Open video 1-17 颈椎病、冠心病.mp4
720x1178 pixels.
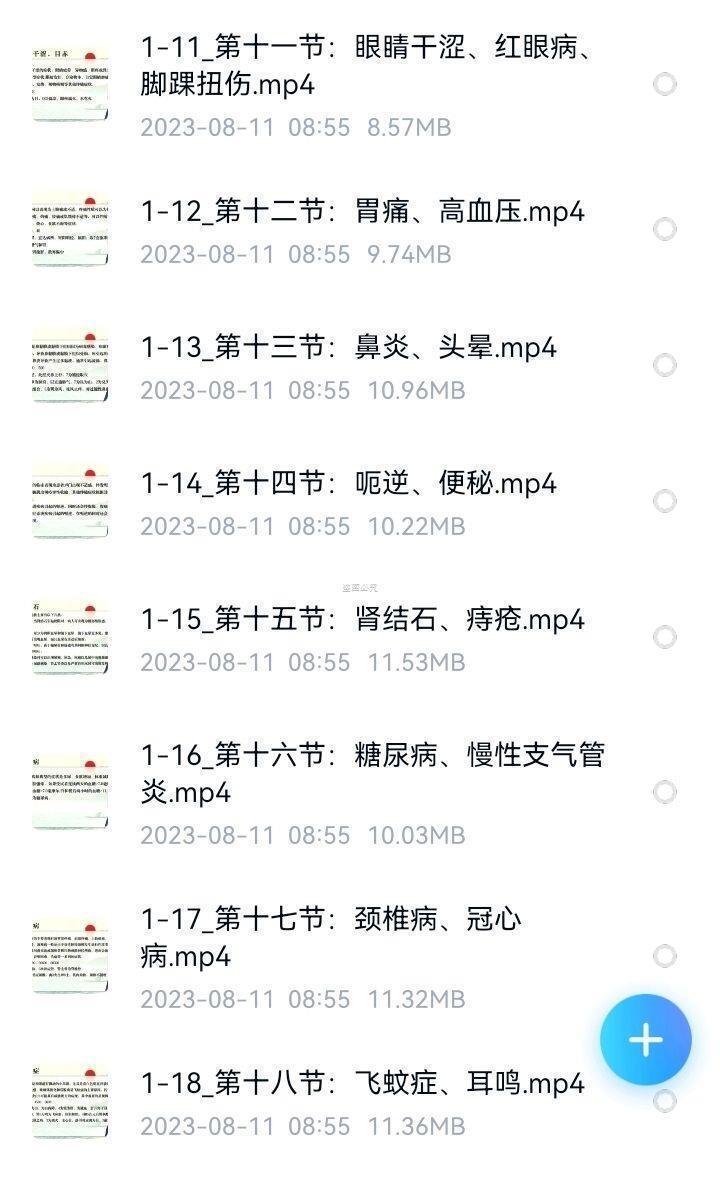point(330,937)
